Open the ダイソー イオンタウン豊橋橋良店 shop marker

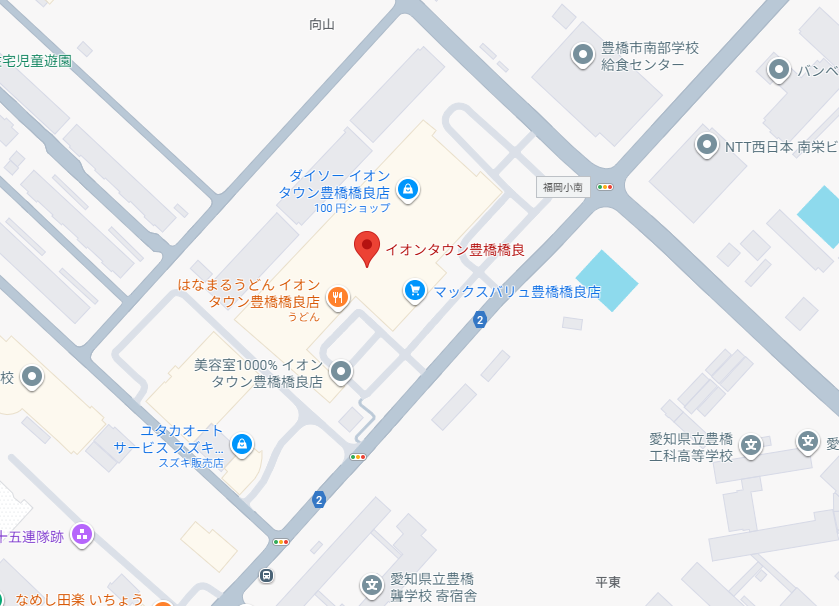407,188
